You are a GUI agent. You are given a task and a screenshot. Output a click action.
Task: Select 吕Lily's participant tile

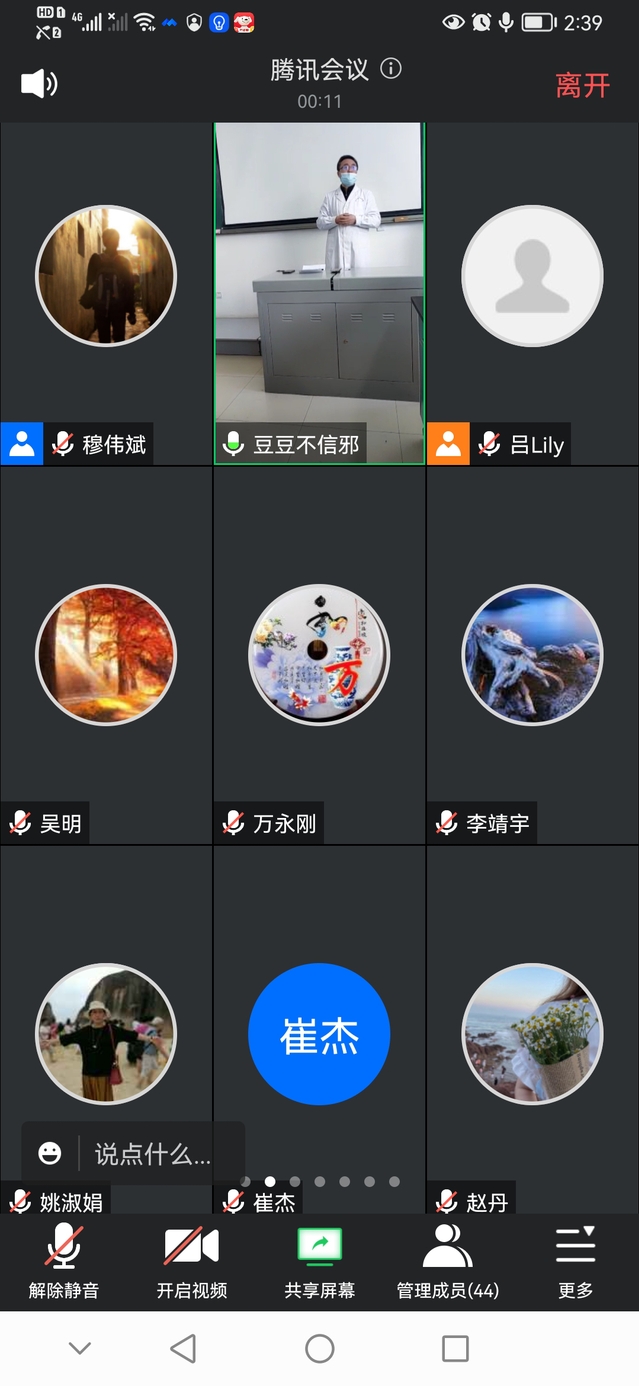(x=532, y=290)
